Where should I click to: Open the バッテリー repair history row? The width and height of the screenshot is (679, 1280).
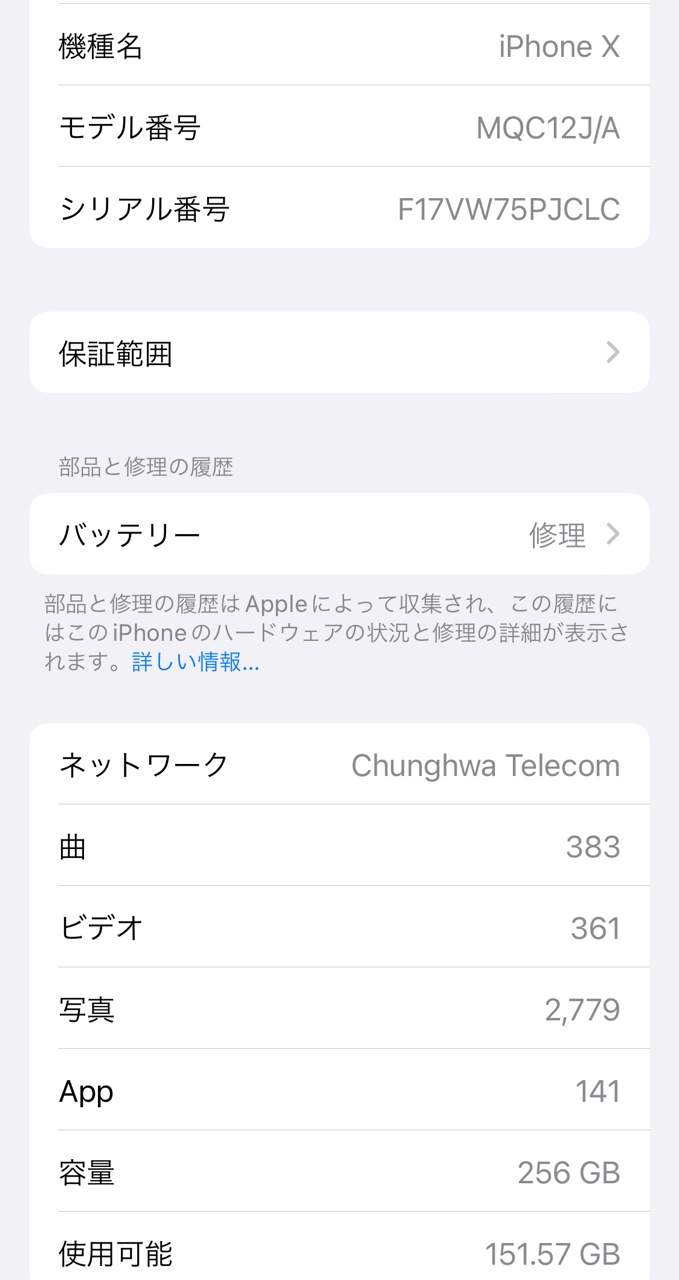339,535
